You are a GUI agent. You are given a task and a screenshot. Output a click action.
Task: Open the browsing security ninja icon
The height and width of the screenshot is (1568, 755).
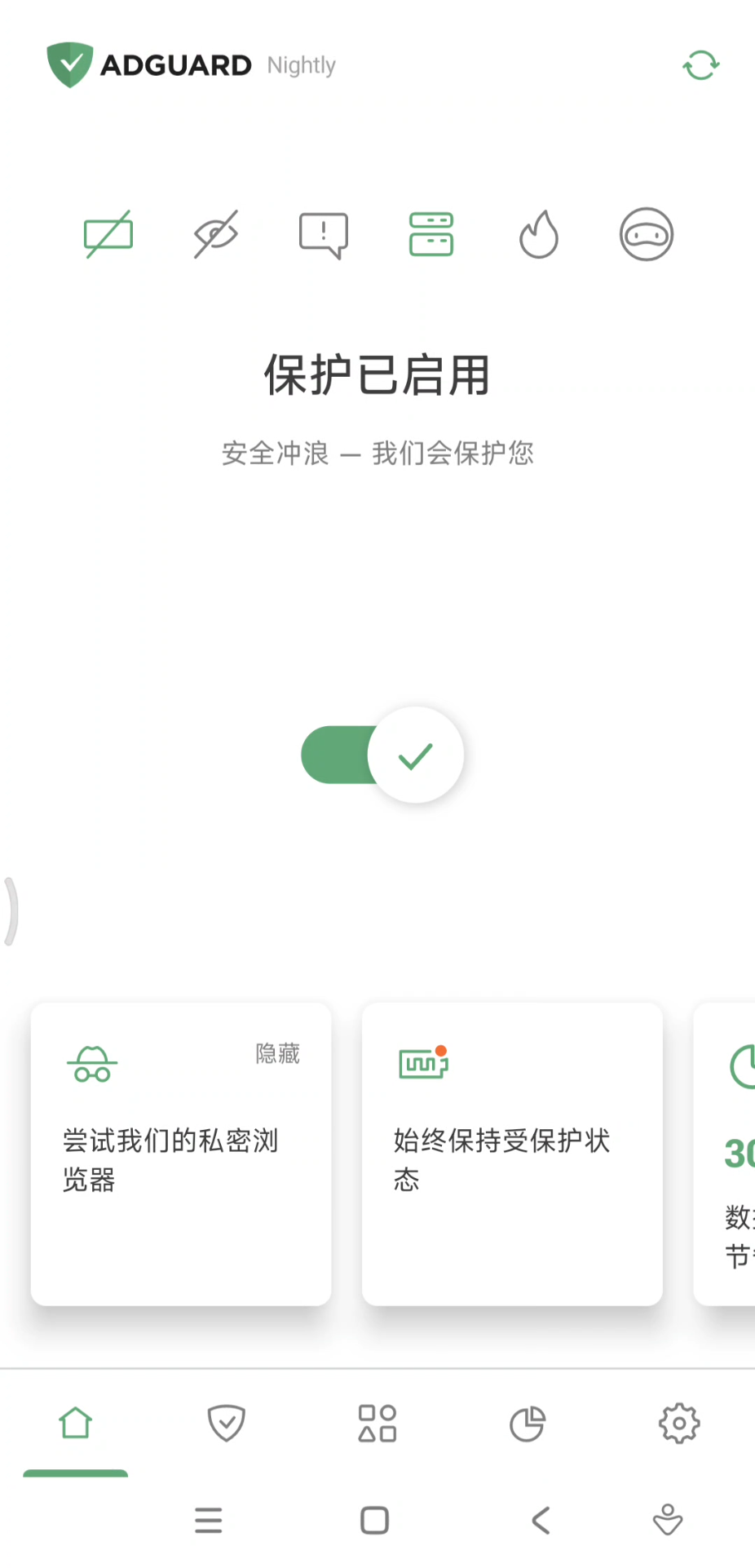pos(647,235)
